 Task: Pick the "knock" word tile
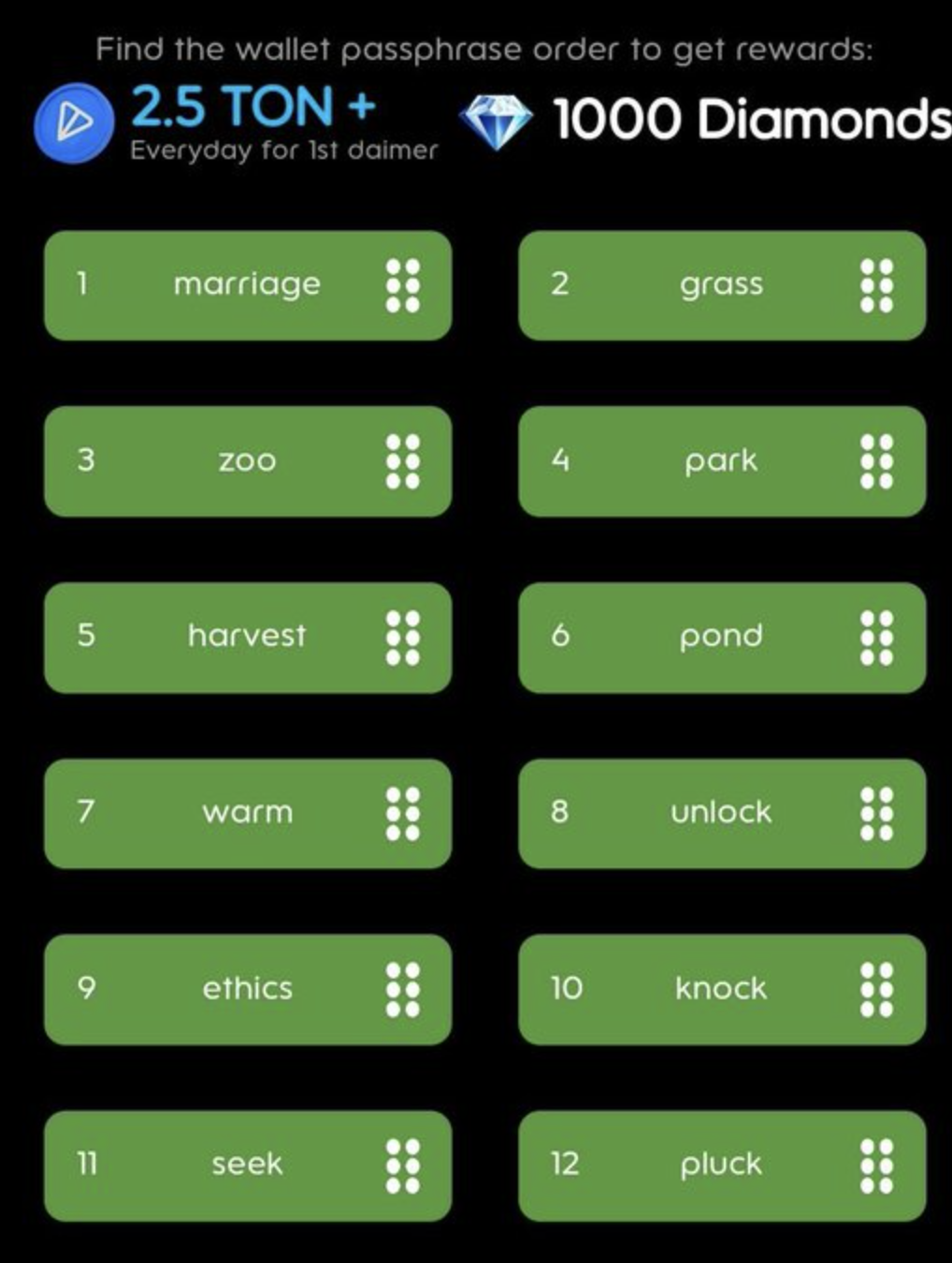[x=721, y=989]
